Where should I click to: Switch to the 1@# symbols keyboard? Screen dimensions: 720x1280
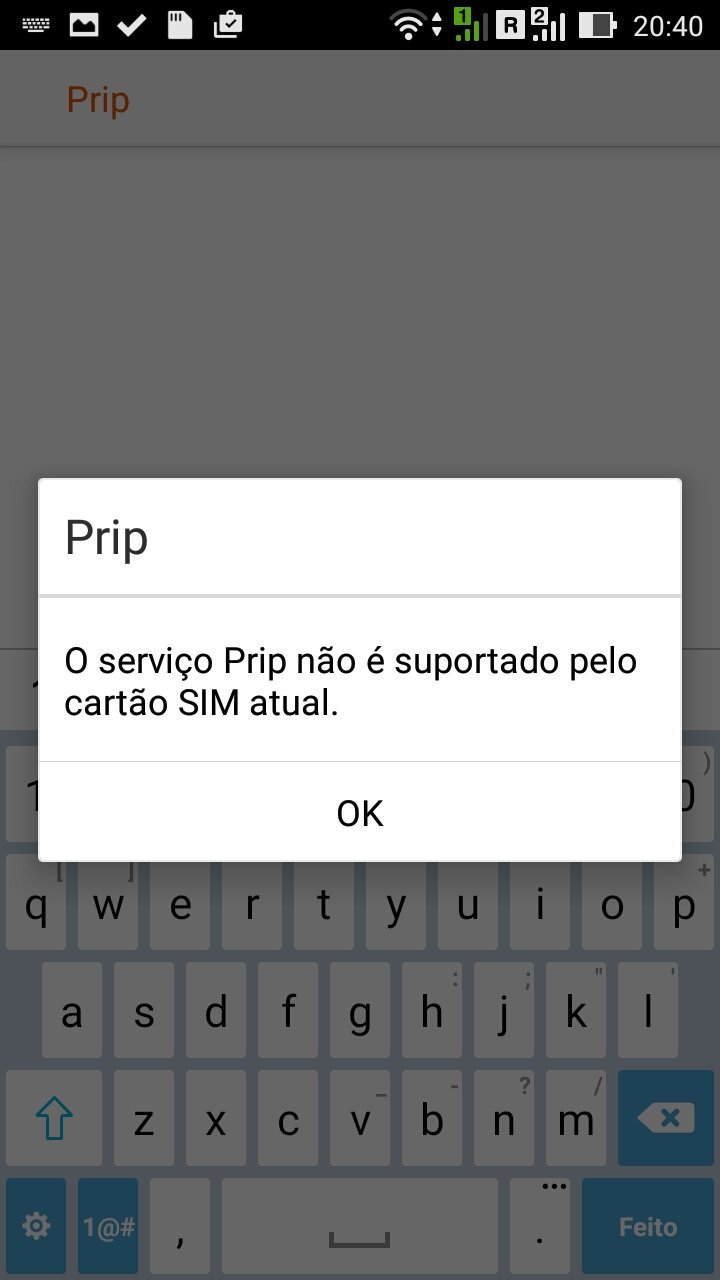[x=108, y=1226]
